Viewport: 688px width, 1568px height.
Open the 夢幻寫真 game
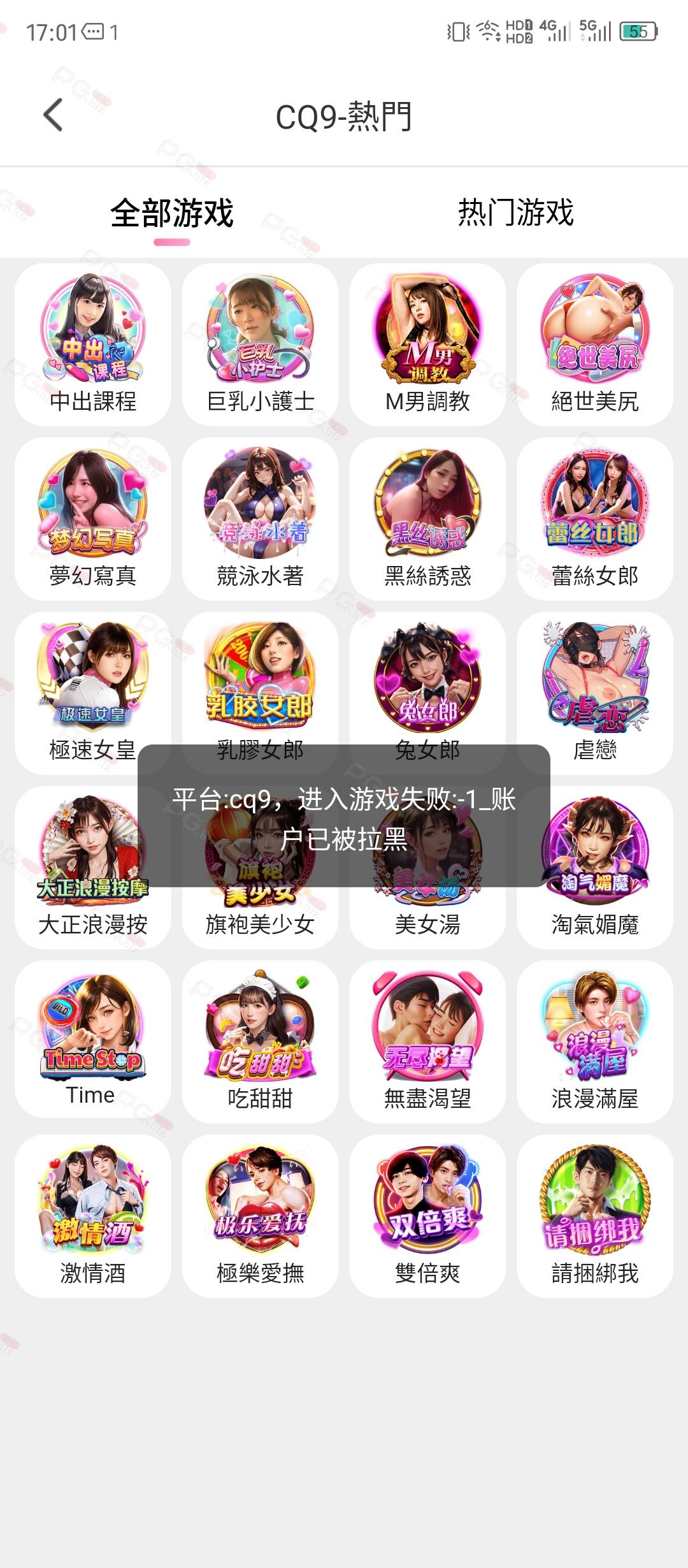click(93, 519)
